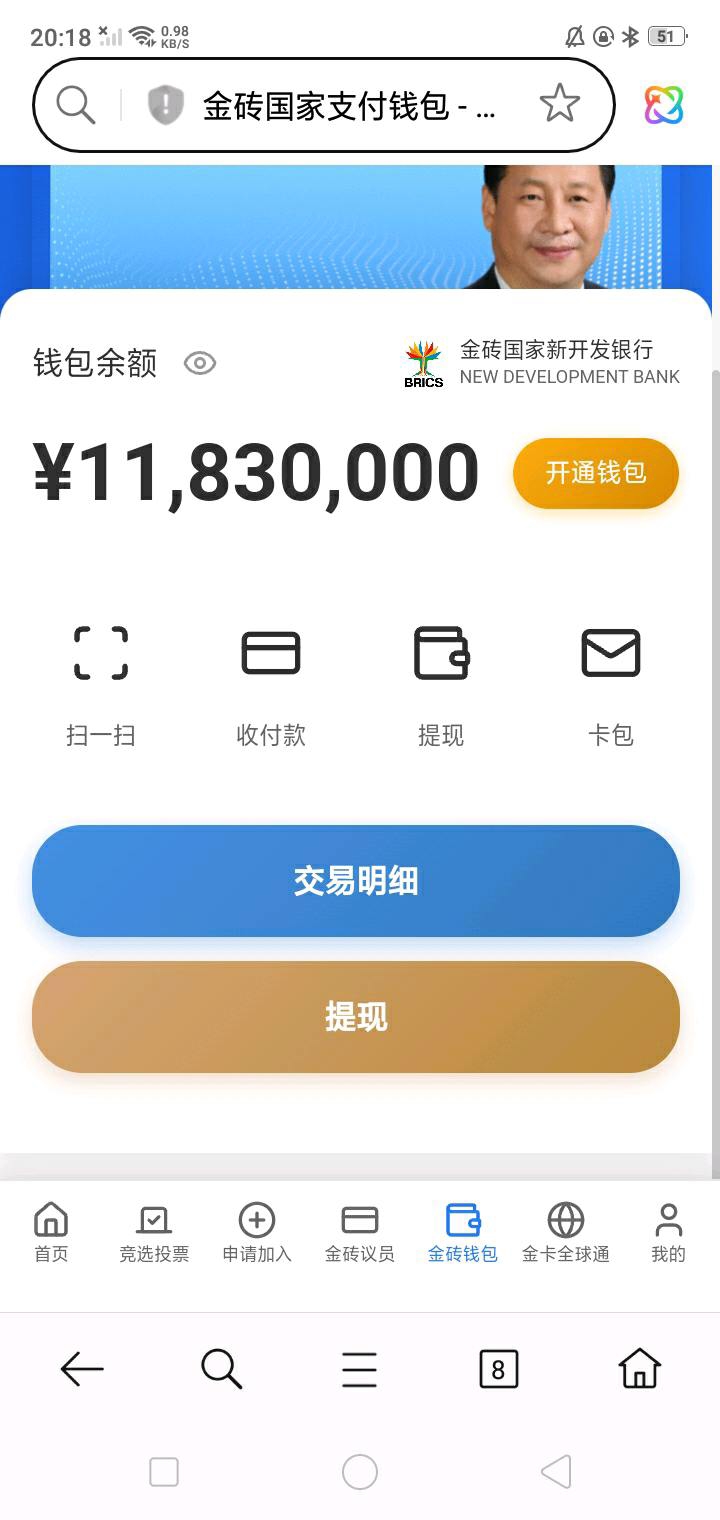Open the browser menu with hamburger icon
This screenshot has width=720, height=1520.
[359, 1369]
